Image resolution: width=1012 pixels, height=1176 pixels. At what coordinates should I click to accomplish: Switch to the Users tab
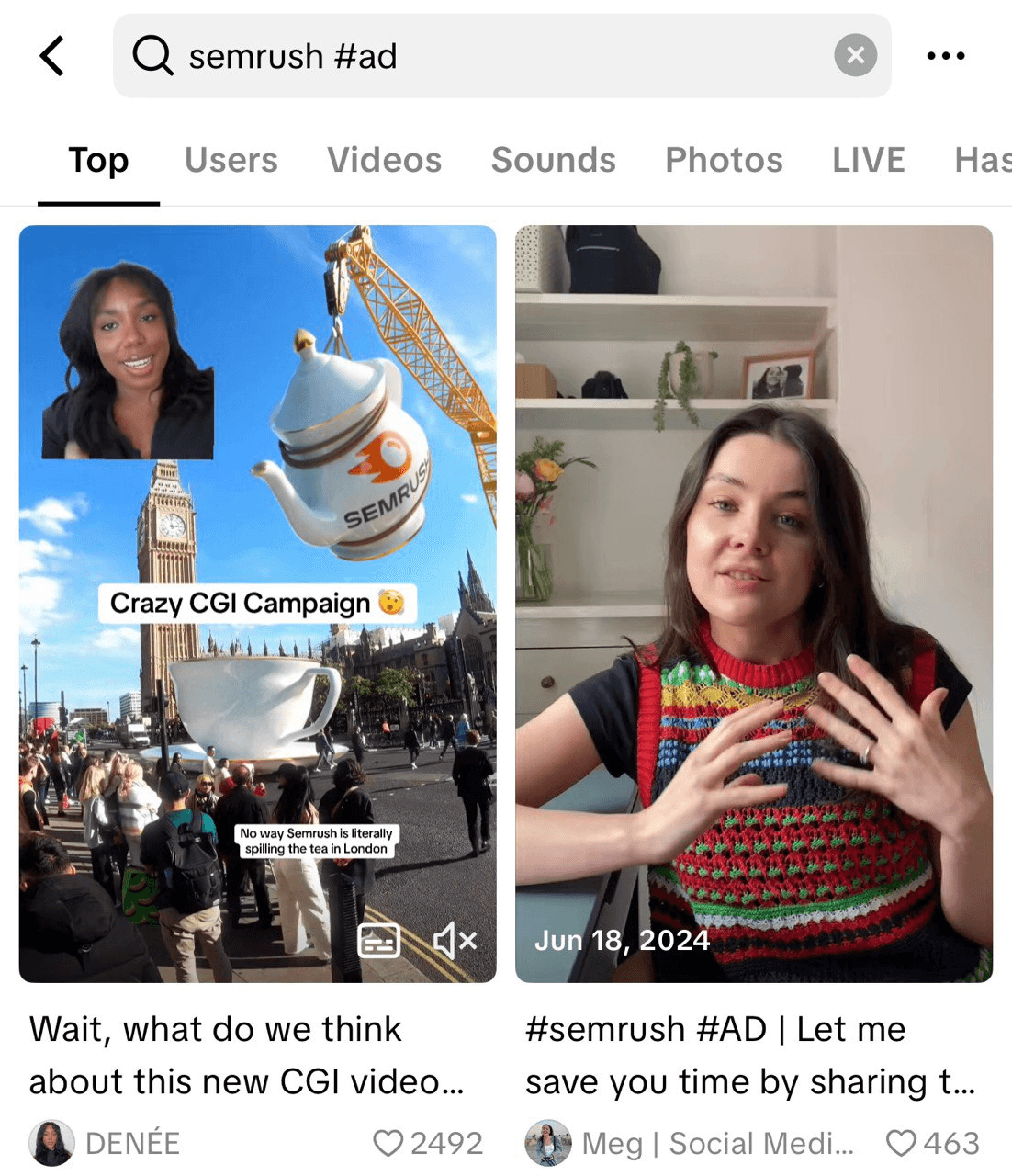point(231,160)
